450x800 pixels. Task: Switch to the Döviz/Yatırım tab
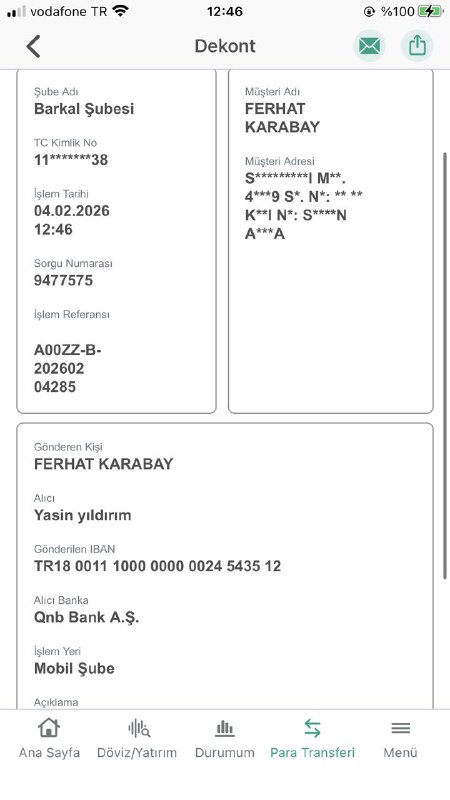(x=137, y=738)
